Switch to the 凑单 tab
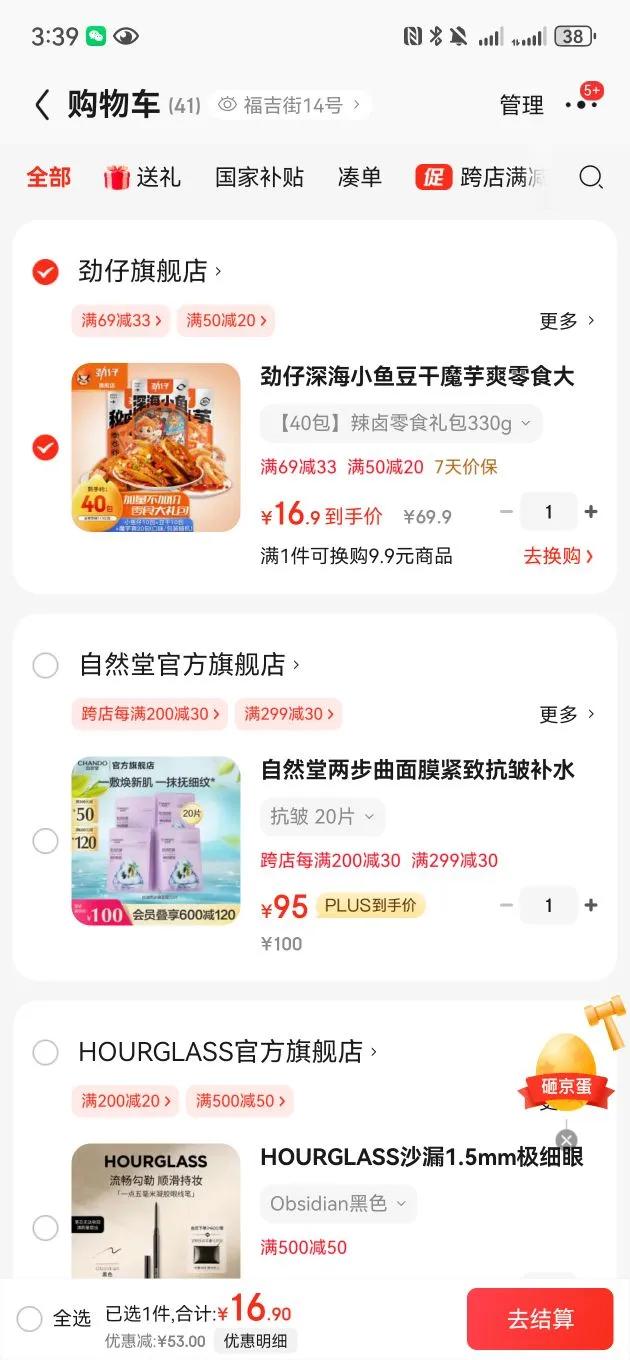 pos(359,178)
